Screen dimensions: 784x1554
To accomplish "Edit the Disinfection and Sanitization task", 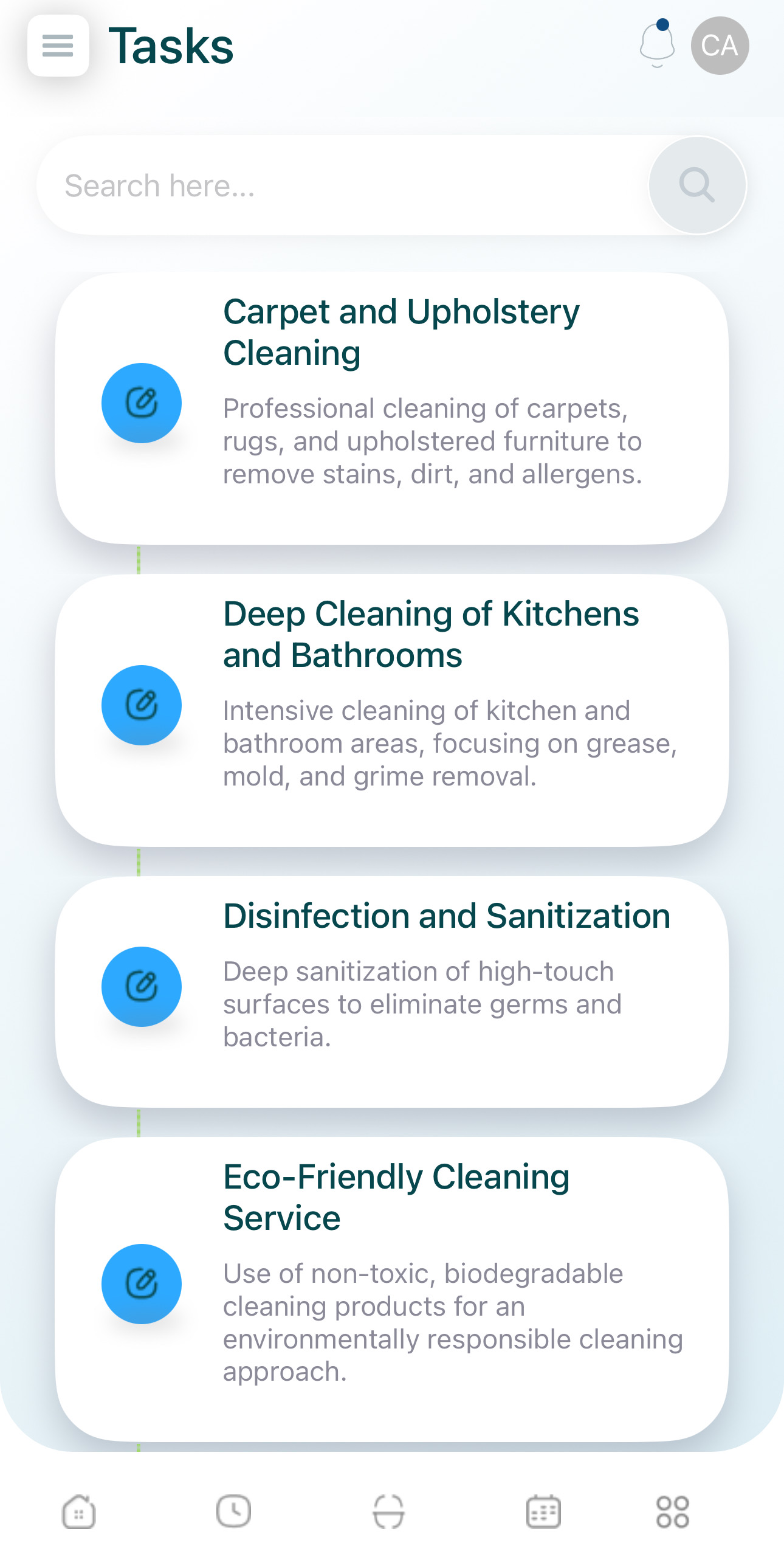I will 142,987.
